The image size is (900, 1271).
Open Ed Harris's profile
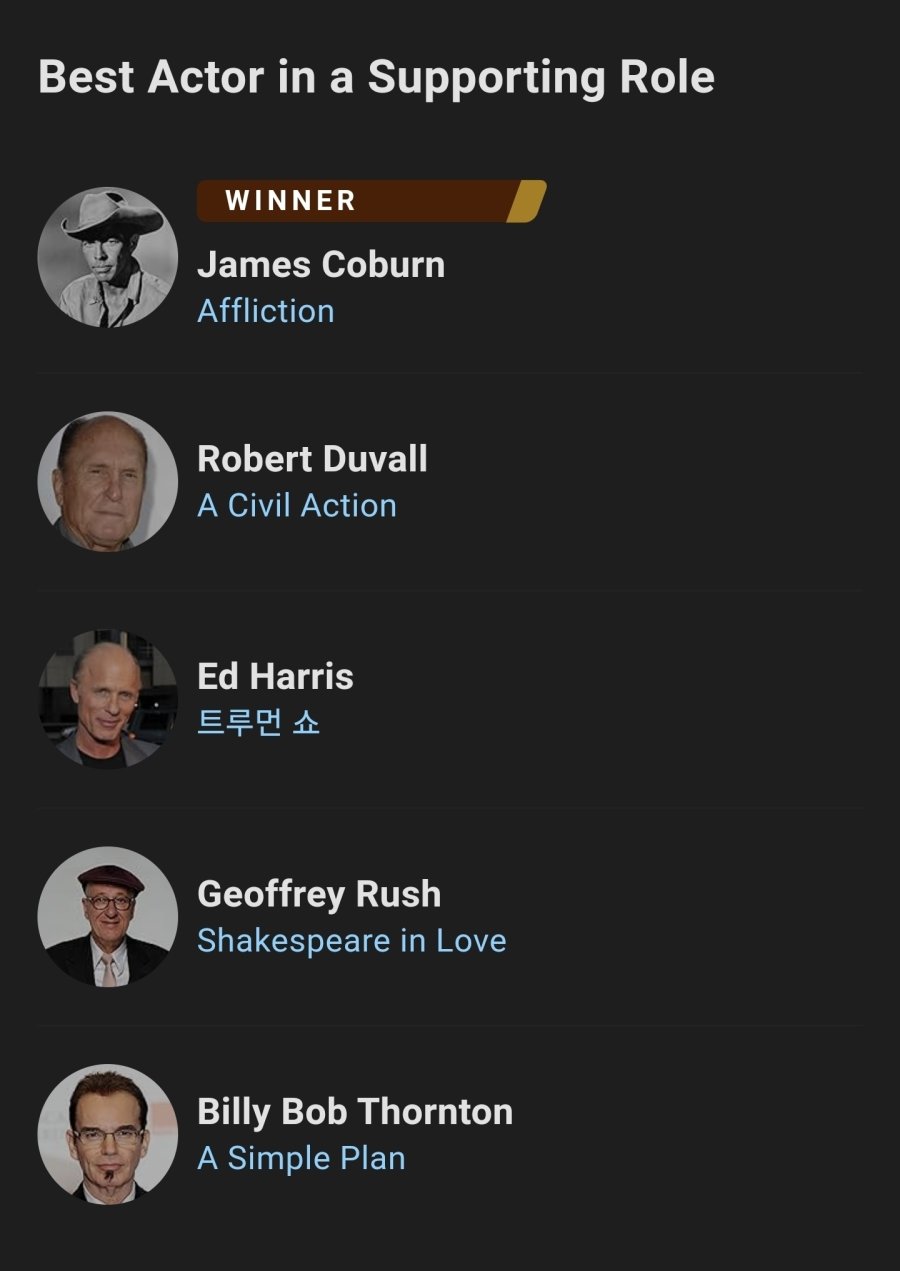point(275,677)
